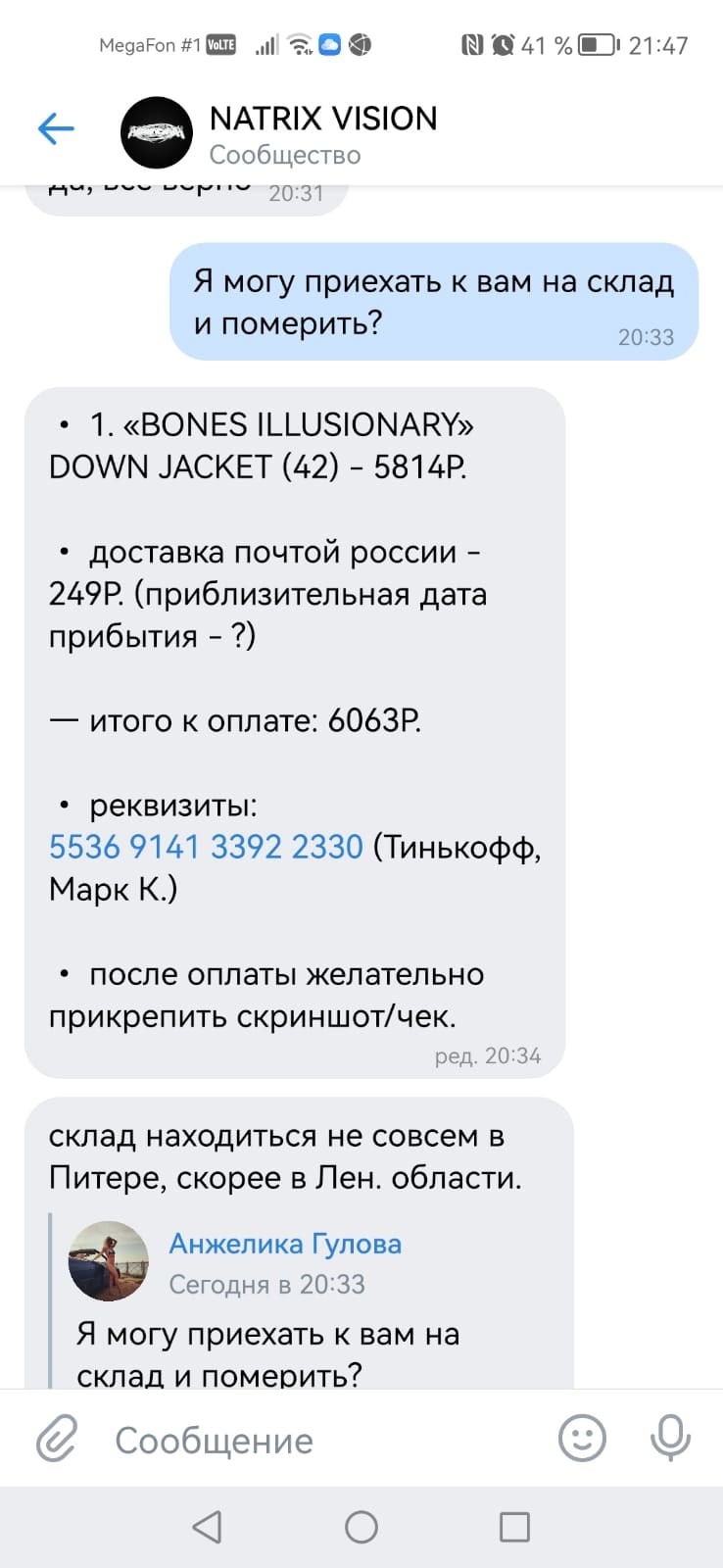Image resolution: width=723 pixels, height=1568 pixels.
Task: Open Анжелика Гулова's profile from the quoted reply
Action: [285, 1244]
